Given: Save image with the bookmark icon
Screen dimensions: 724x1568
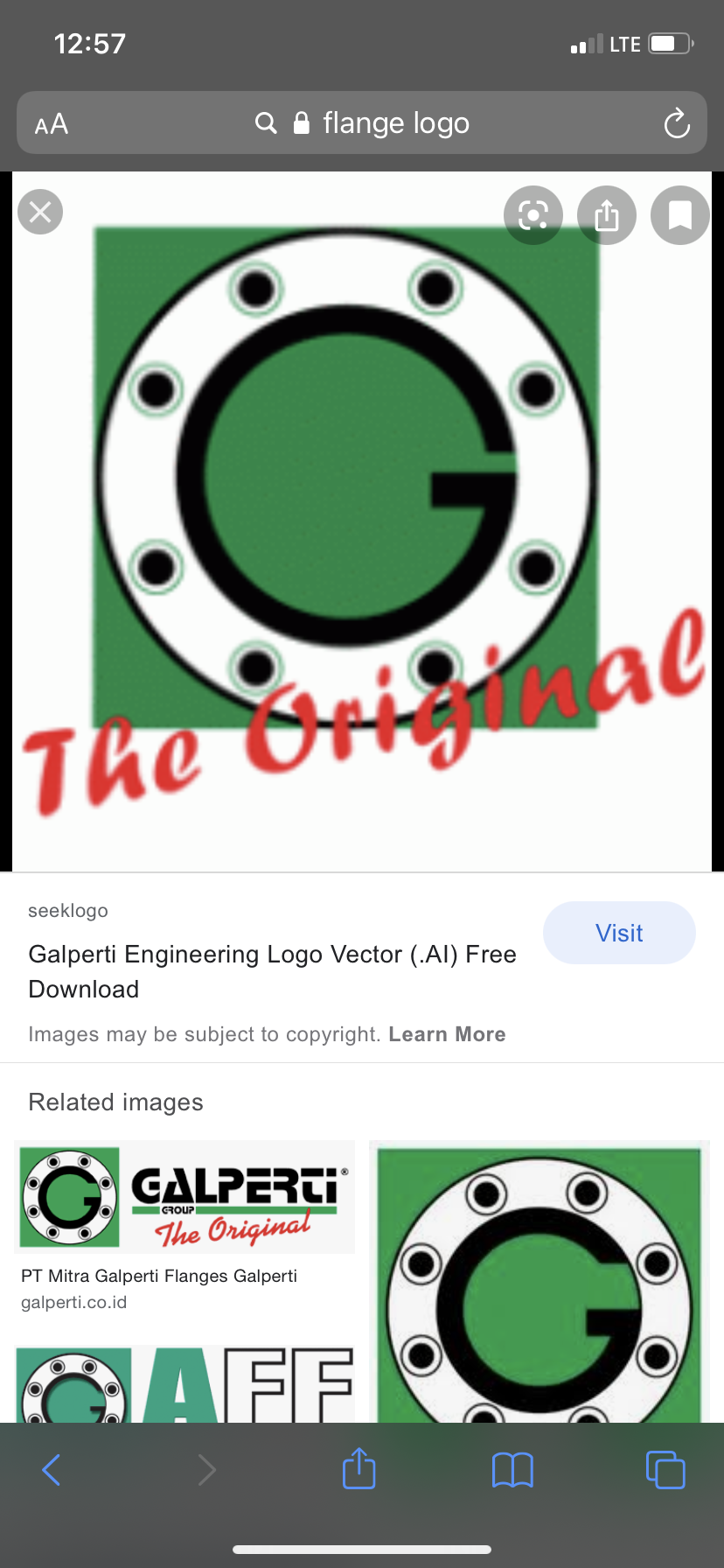Looking at the screenshot, I should [x=680, y=215].
